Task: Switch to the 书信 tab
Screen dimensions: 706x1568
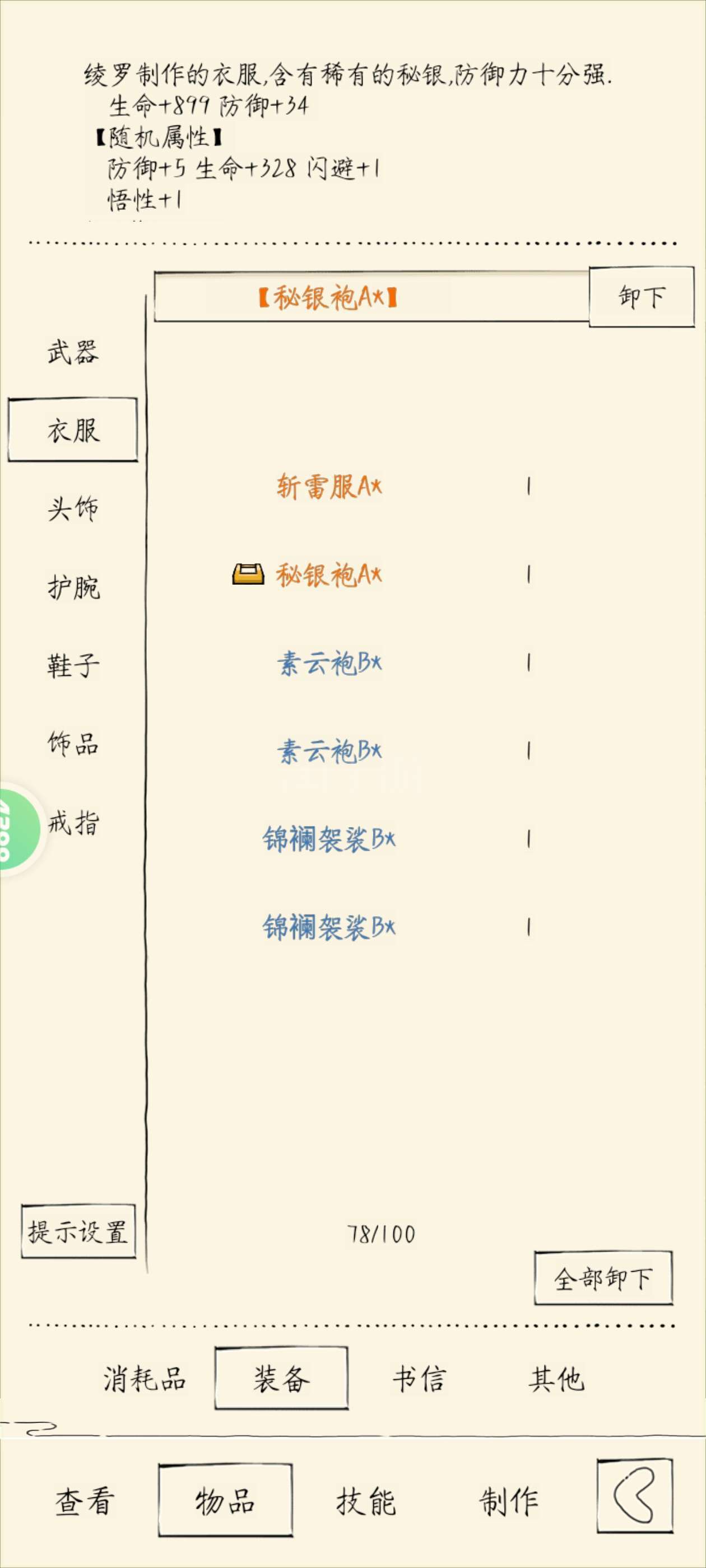Action: click(x=419, y=1379)
